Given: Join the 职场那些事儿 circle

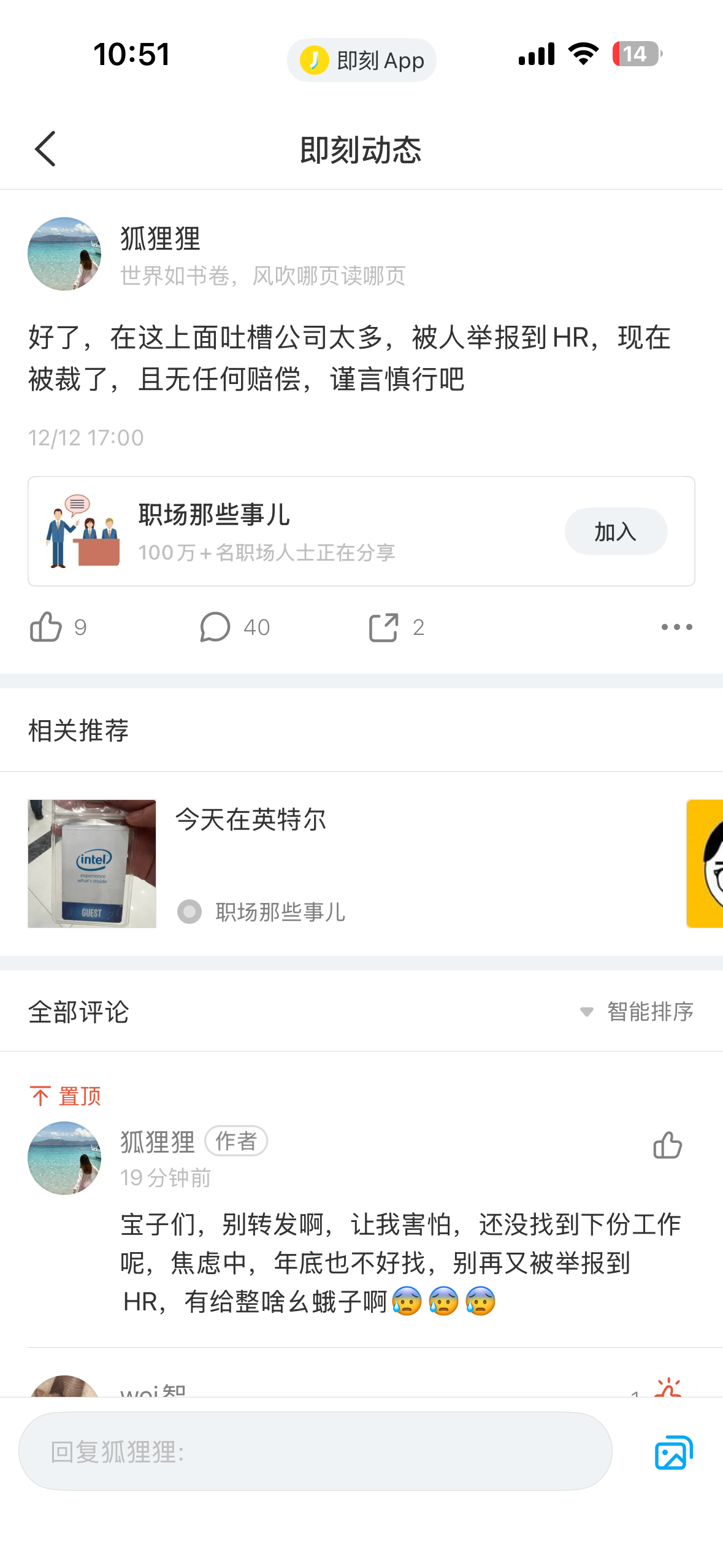Looking at the screenshot, I should (615, 531).
